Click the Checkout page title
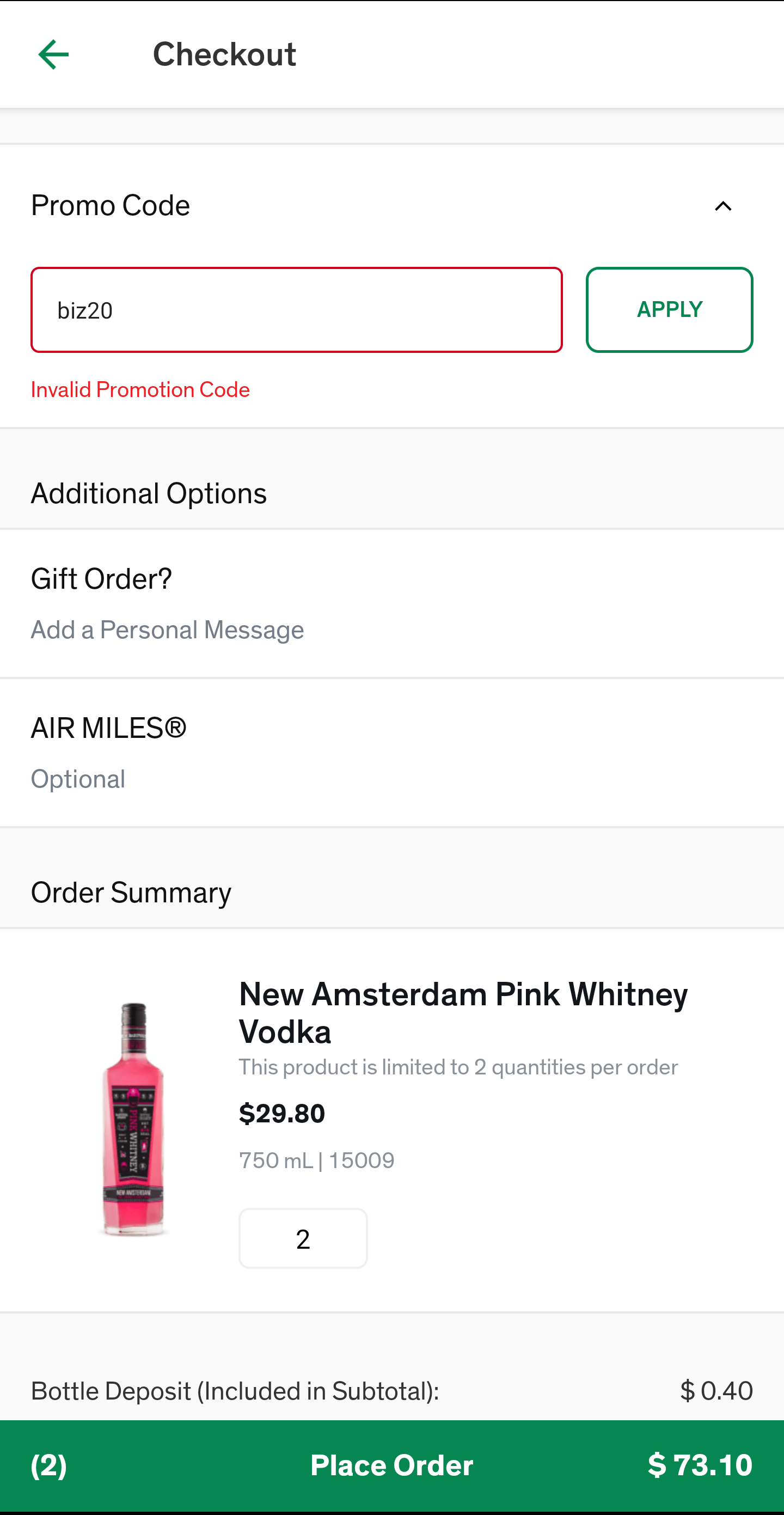The height and width of the screenshot is (1515, 784). [224, 54]
